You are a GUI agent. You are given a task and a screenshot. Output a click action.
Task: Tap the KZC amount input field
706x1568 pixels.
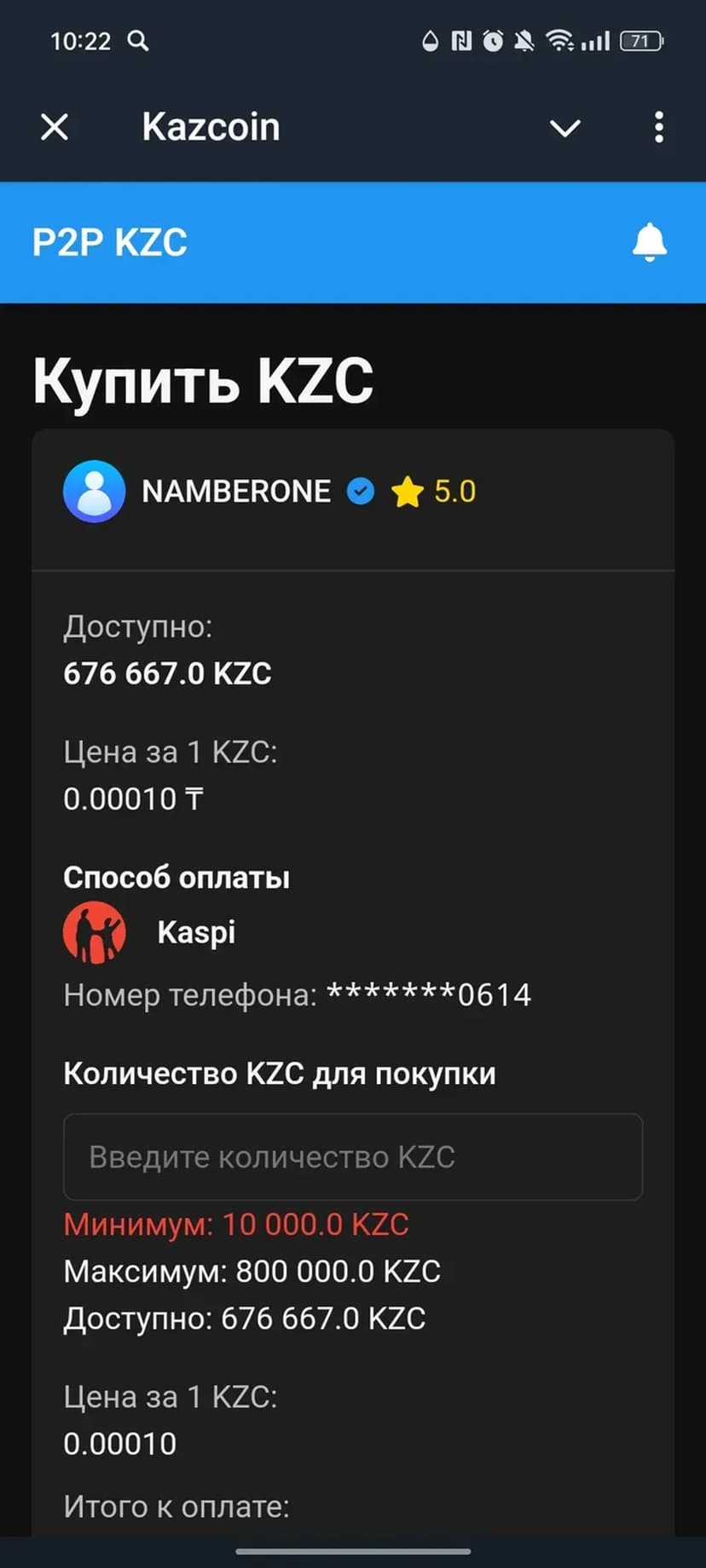pos(352,1156)
